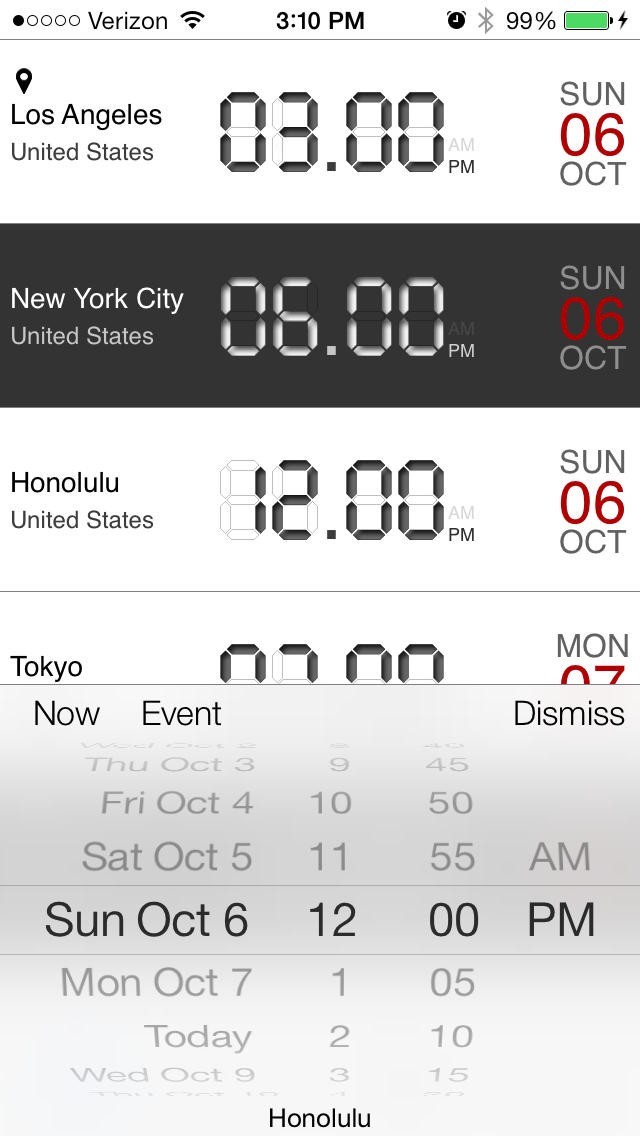
Task: Select the Honolulu clock row
Action: click(320, 500)
